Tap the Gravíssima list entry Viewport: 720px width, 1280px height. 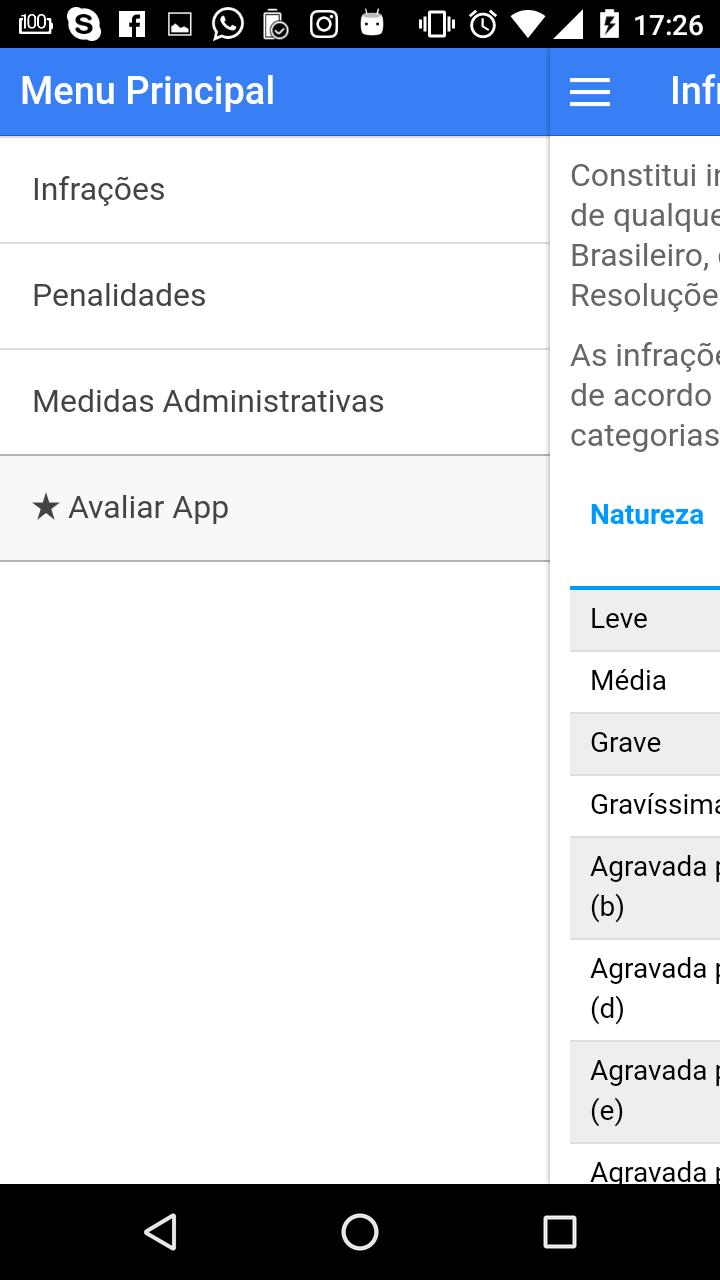pos(650,804)
